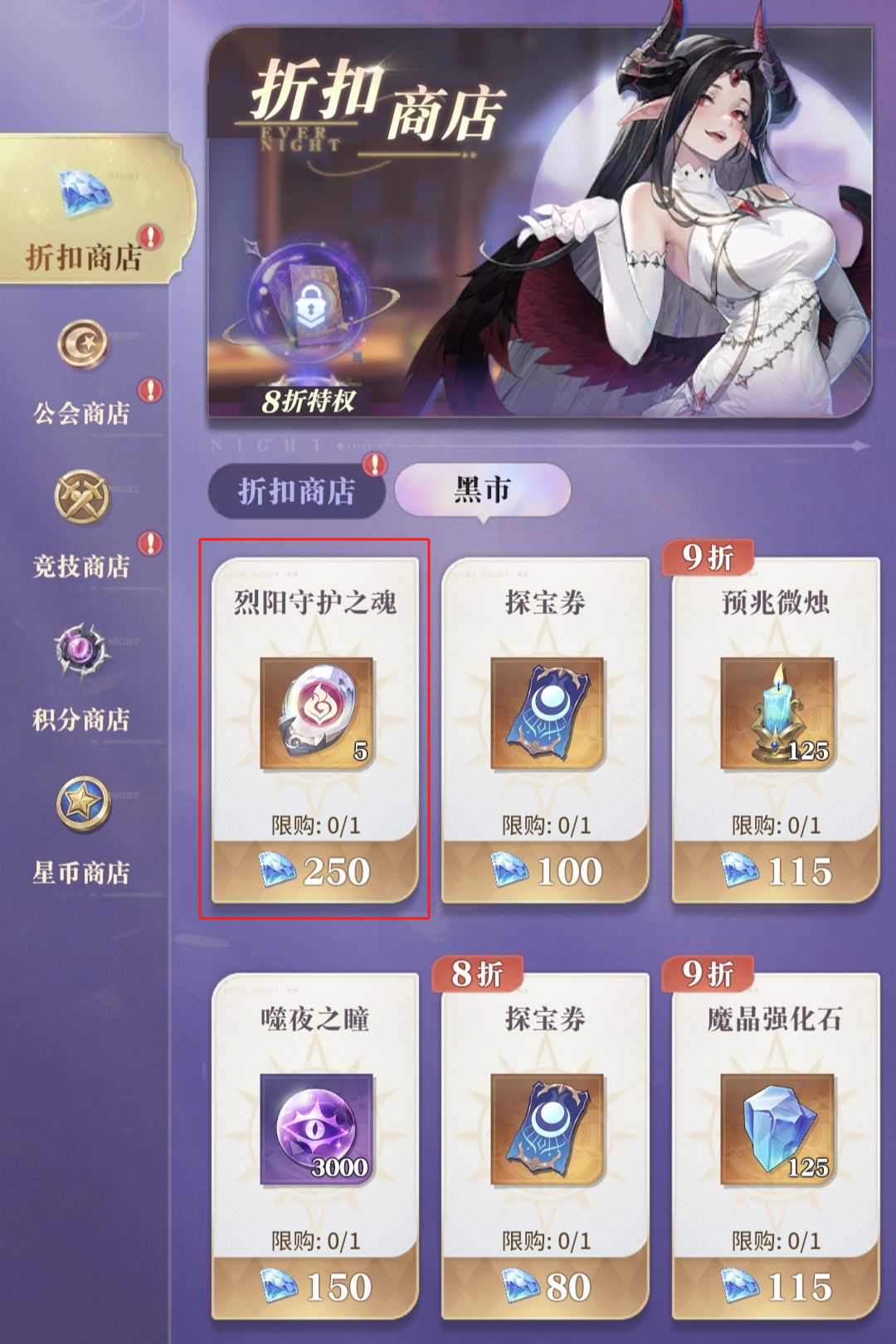The height and width of the screenshot is (1344, 896).
Task: Buy the 8折 探宝券 priced 80
Action: click(x=545, y=1286)
